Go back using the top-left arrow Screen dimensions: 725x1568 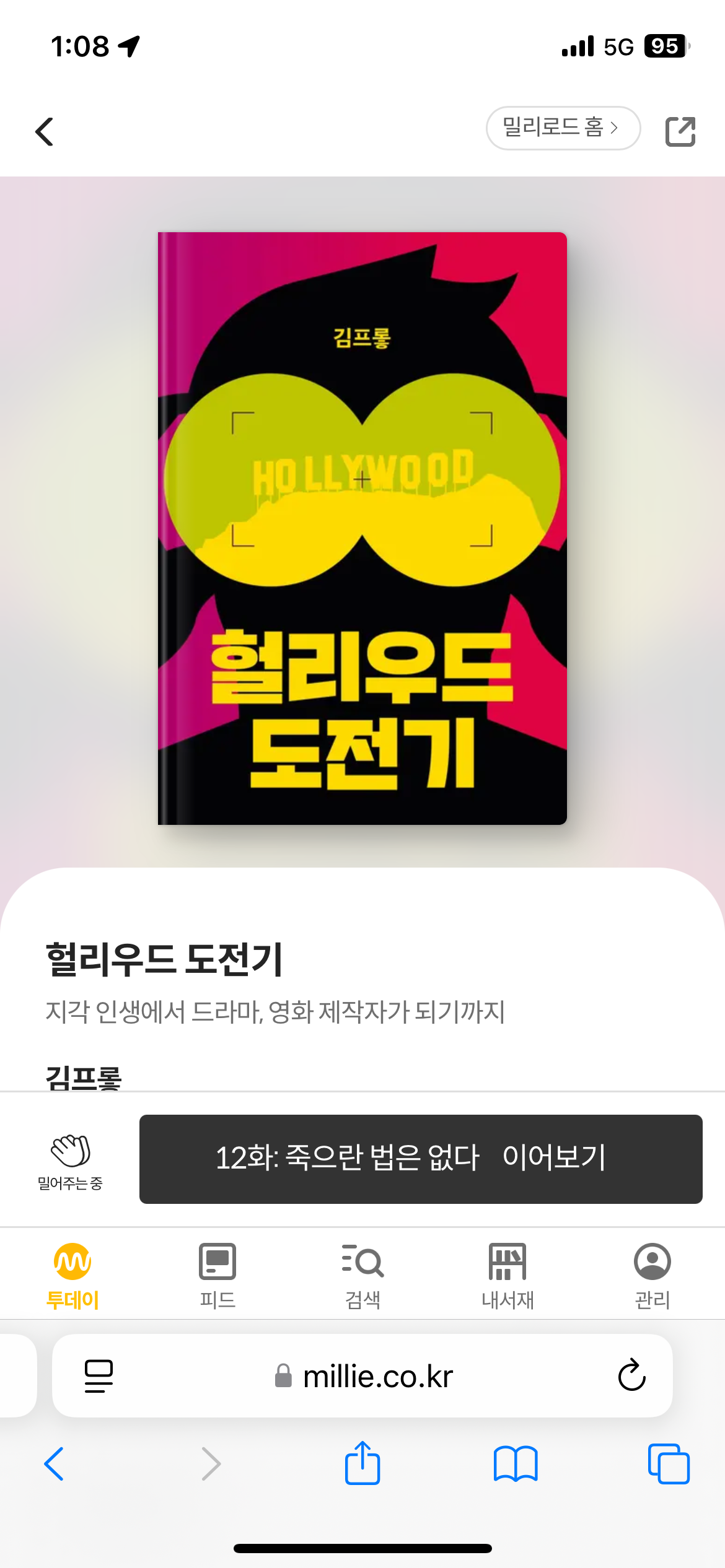pyautogui.click(x=45, y=131)
